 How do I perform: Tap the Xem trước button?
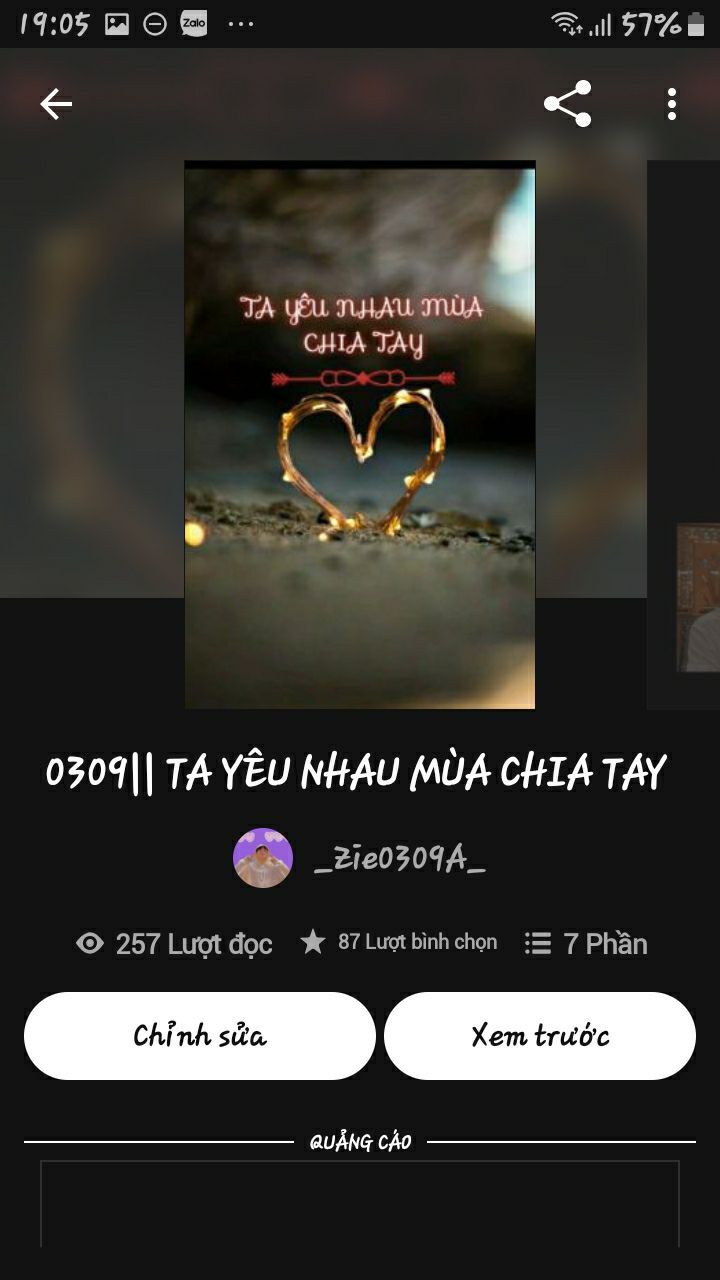[x=540, y=1036]
